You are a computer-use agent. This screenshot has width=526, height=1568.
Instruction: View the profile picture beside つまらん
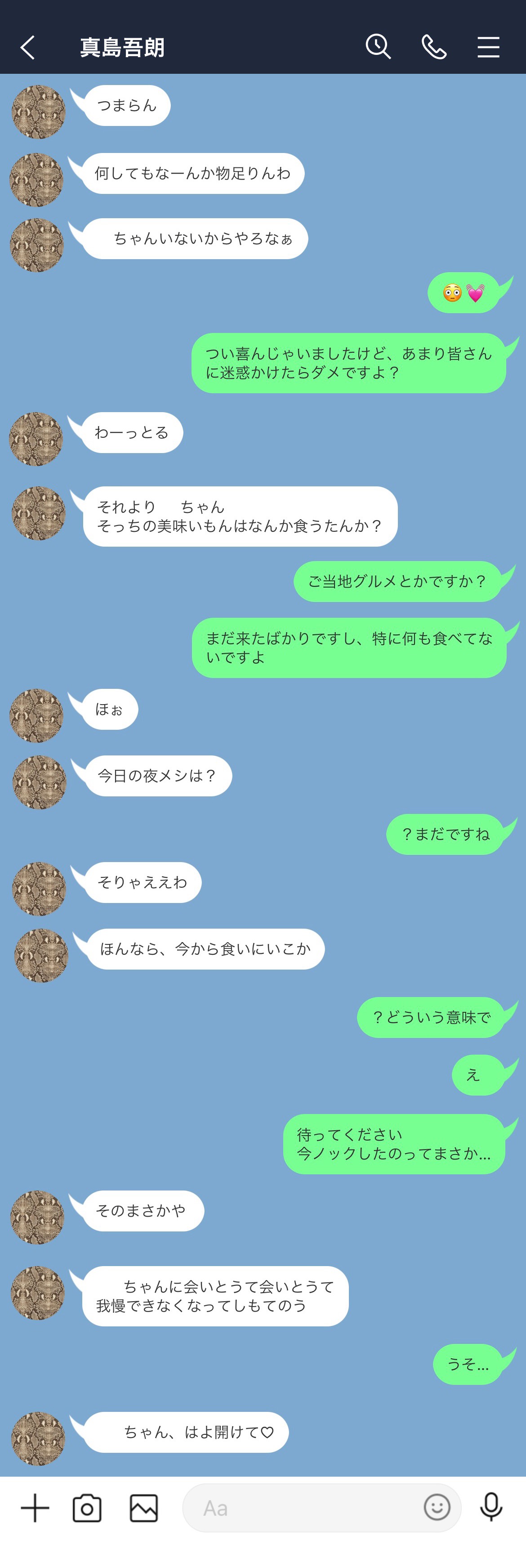coord(39,112)
